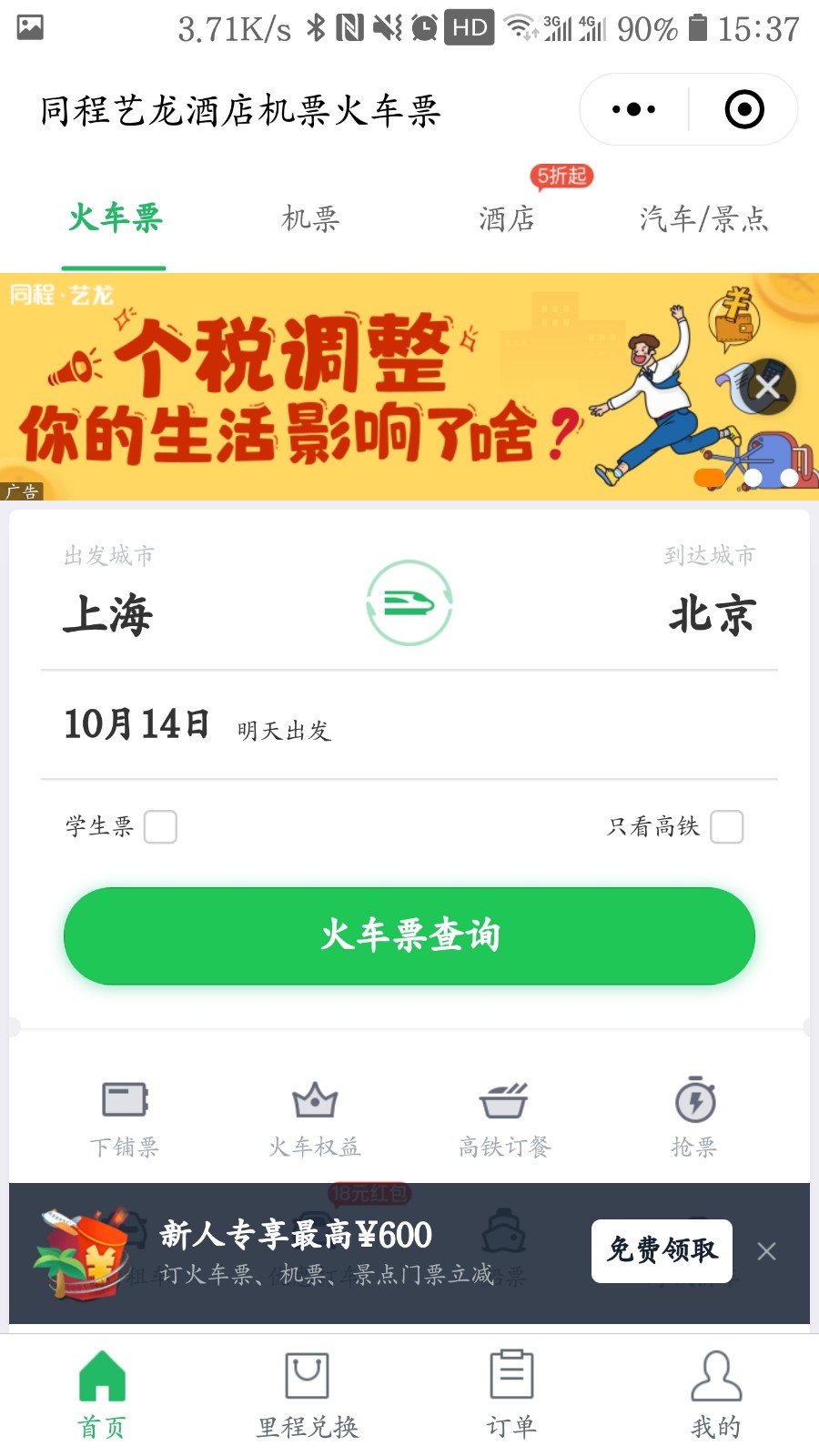Viewport: 819px width, 1456px height.
Task: Switch to the 汽车/景点 tab
Action: click(x=703, y=218)
